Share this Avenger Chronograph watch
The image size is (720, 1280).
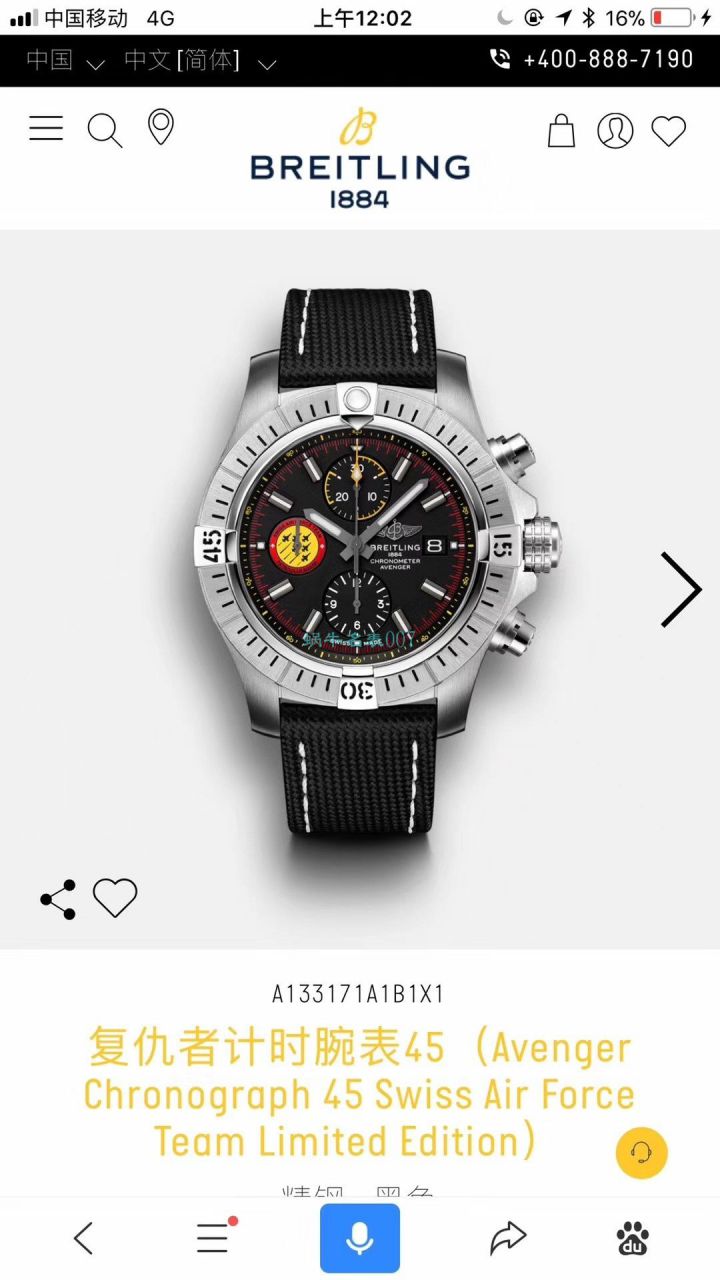(x=58, y=899)
